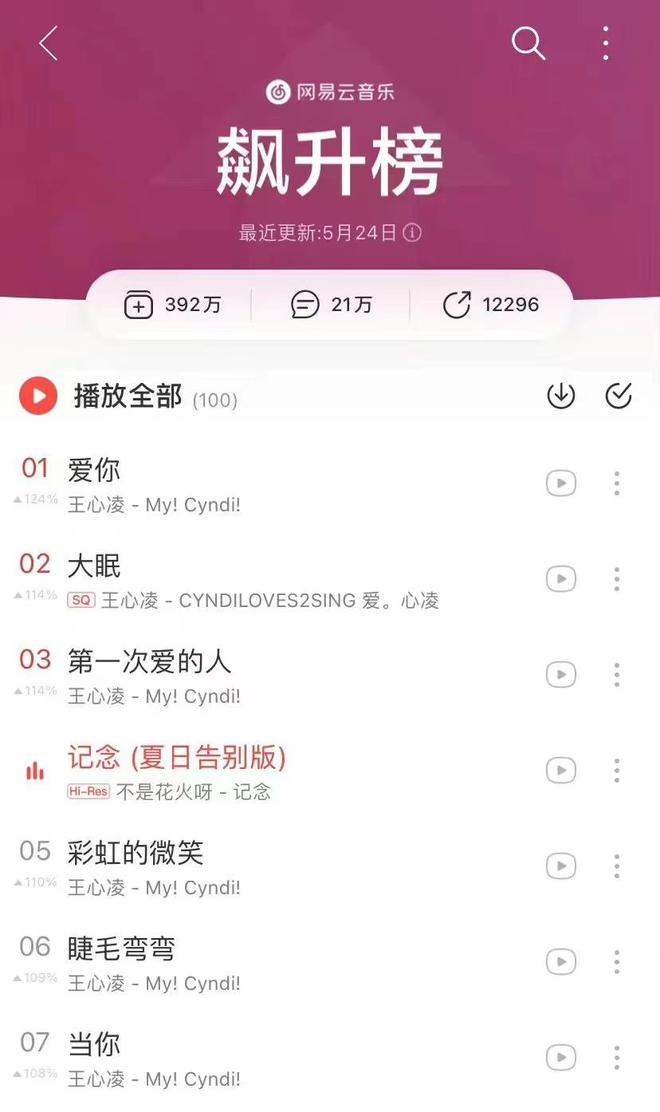Open comments showing 21万

point(331,305)
